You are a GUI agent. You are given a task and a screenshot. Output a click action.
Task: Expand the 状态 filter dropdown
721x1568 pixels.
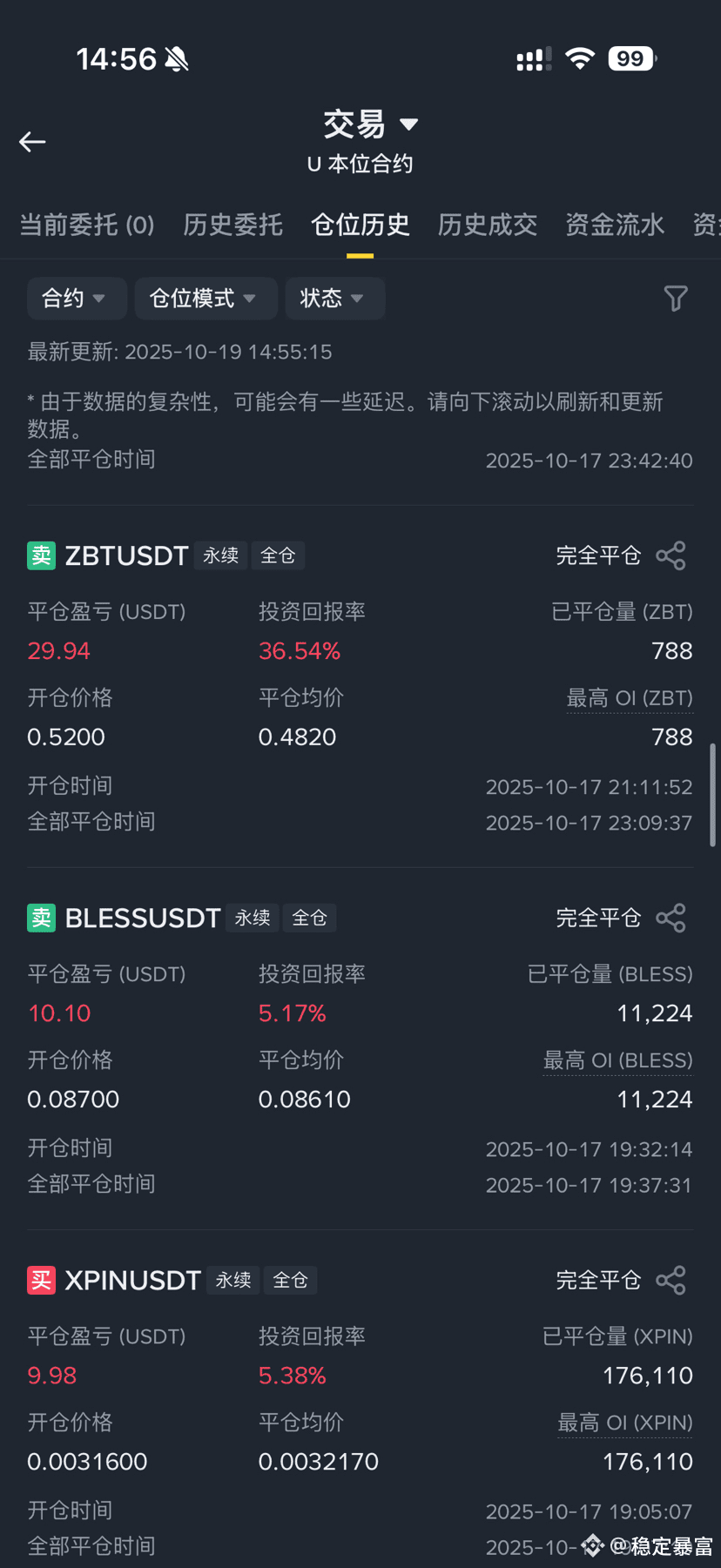[334, 299]
